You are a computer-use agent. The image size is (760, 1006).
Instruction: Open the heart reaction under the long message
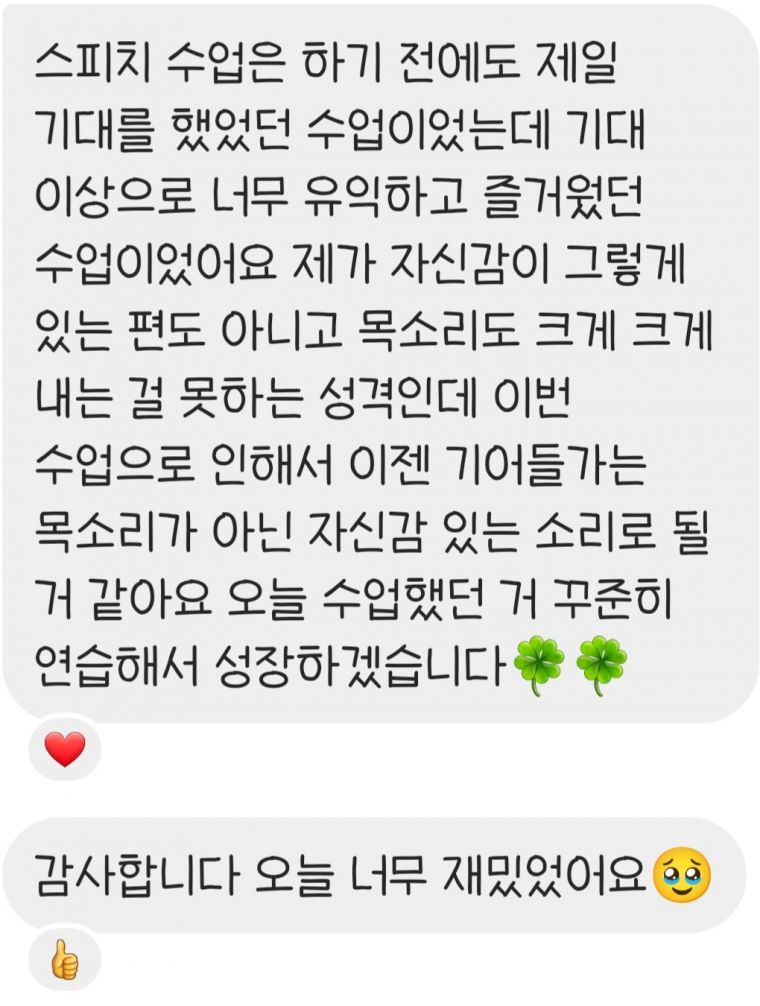pyautogui.click(x=65, y=749)
